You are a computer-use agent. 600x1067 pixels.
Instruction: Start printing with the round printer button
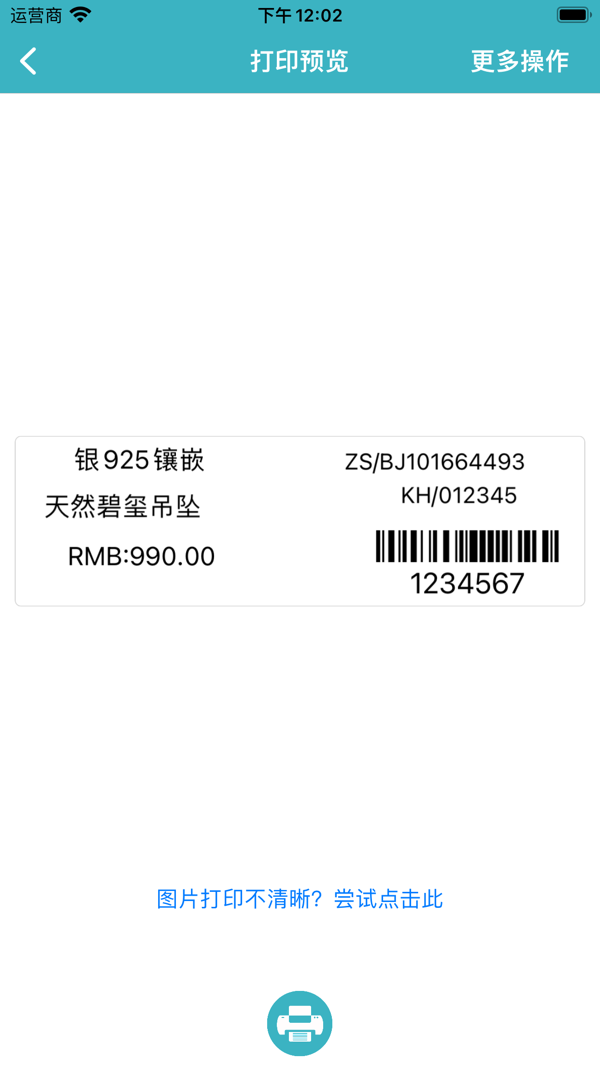click(299, 1023)
